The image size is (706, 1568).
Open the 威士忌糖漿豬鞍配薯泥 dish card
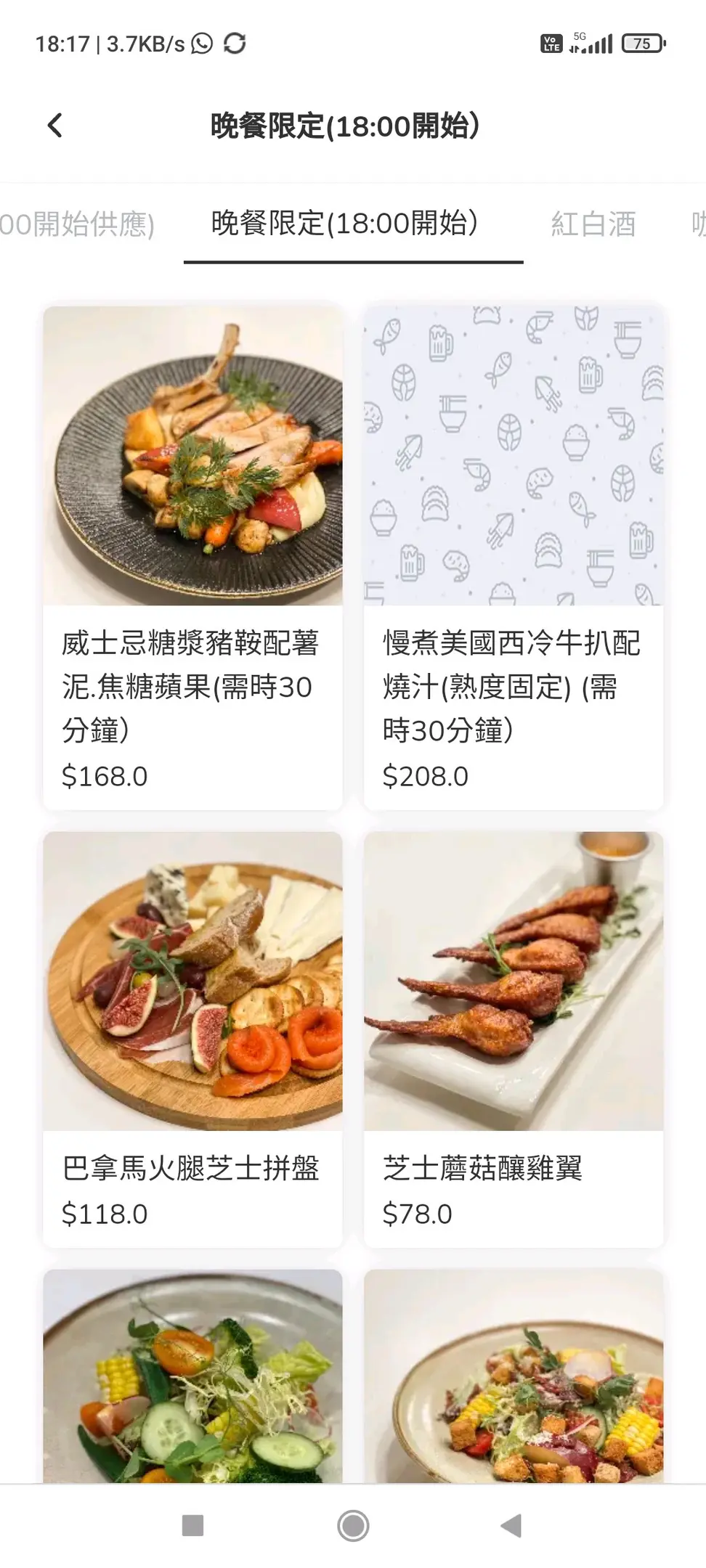tap(192, 558)
